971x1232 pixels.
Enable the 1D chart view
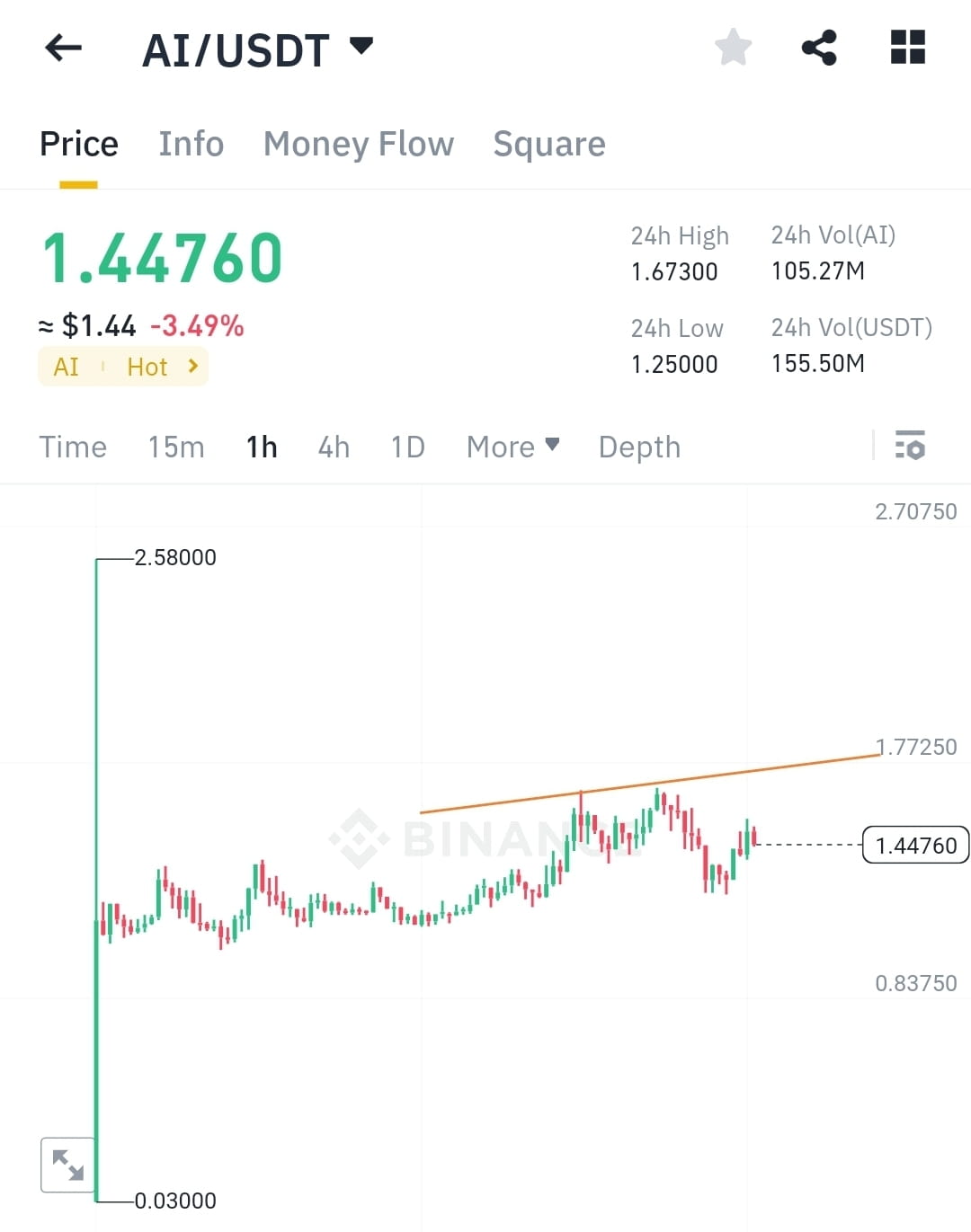click(406, 447)
